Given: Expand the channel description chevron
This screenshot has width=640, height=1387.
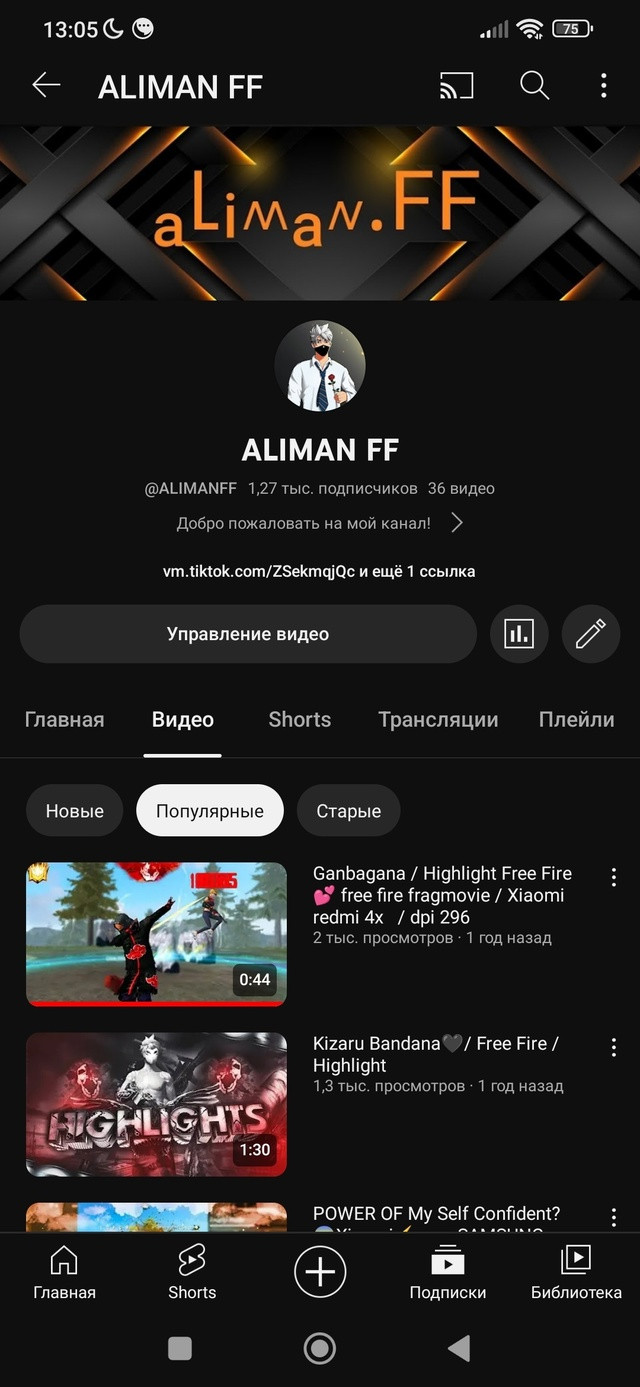Looking at the screenshot, I should coord(456,523).
